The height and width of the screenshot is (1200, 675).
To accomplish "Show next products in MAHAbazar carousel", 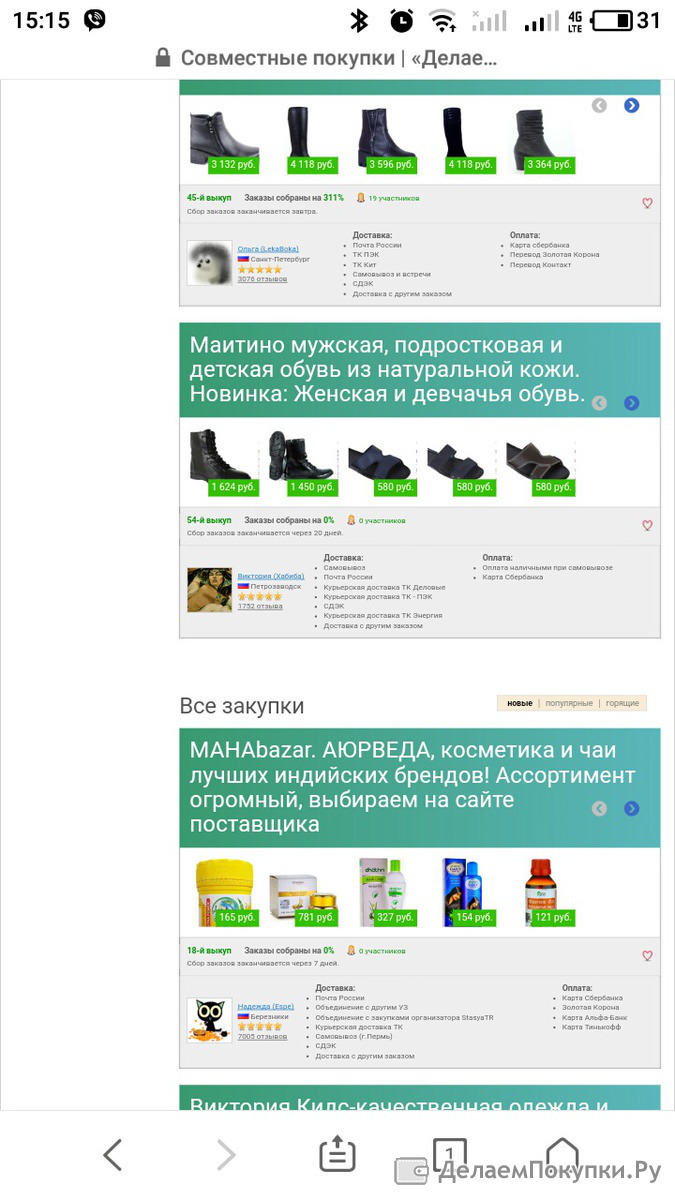I will point(631,808).
